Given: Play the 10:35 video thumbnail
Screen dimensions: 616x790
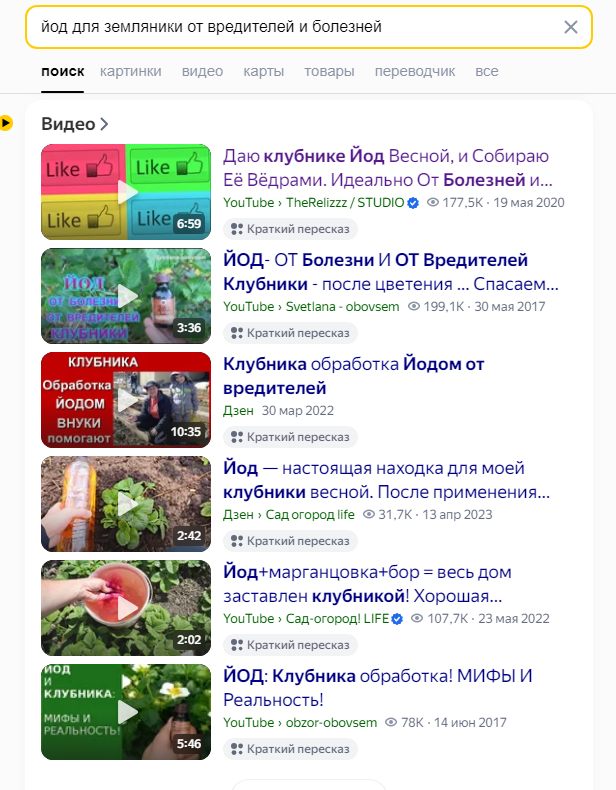Looking at the screenshot, I should click(126, 399).
